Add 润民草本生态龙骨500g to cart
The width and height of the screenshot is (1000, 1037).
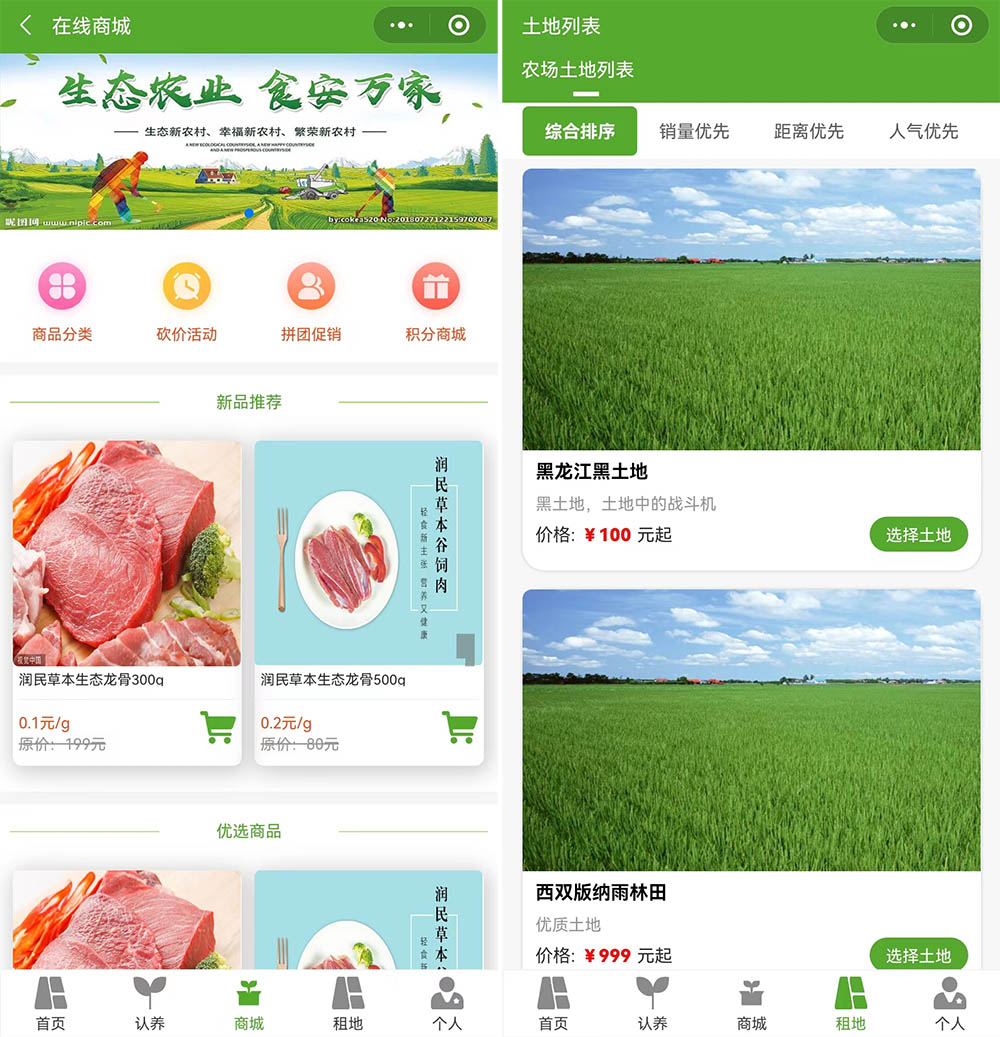coord(460,727)
